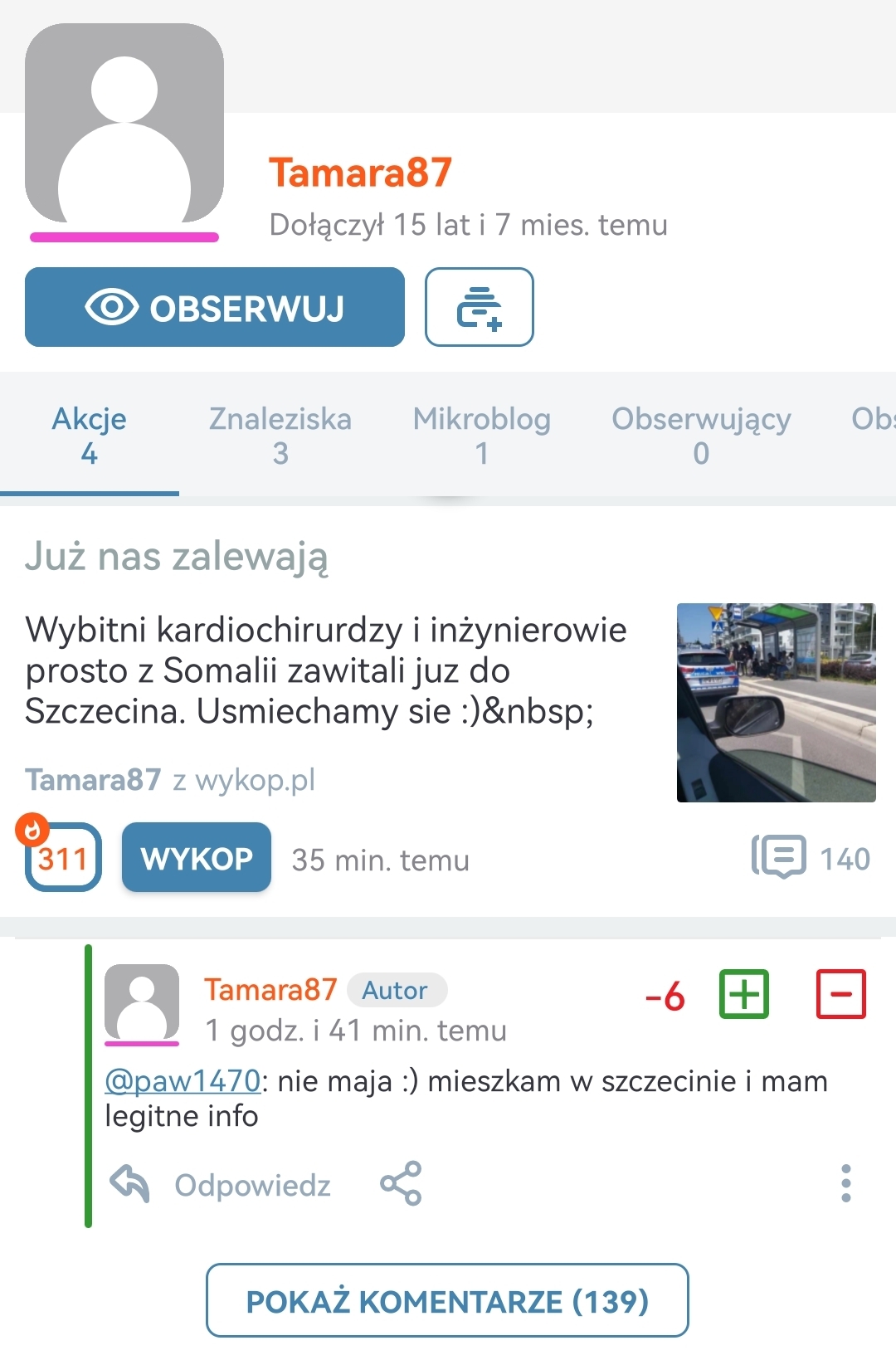Downvote Tamara87's comment with red minus

840,993
